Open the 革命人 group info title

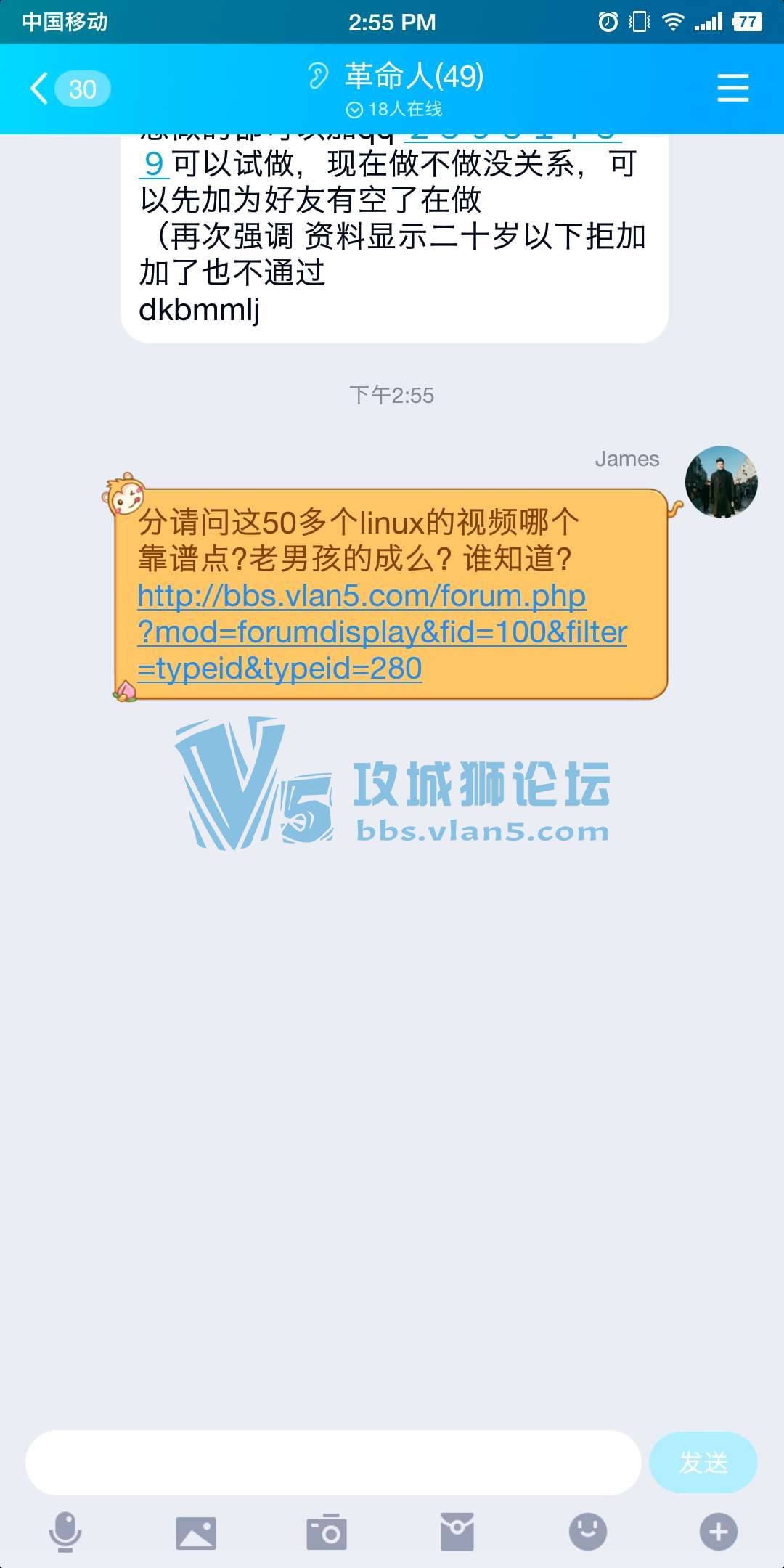pos(413,77)
